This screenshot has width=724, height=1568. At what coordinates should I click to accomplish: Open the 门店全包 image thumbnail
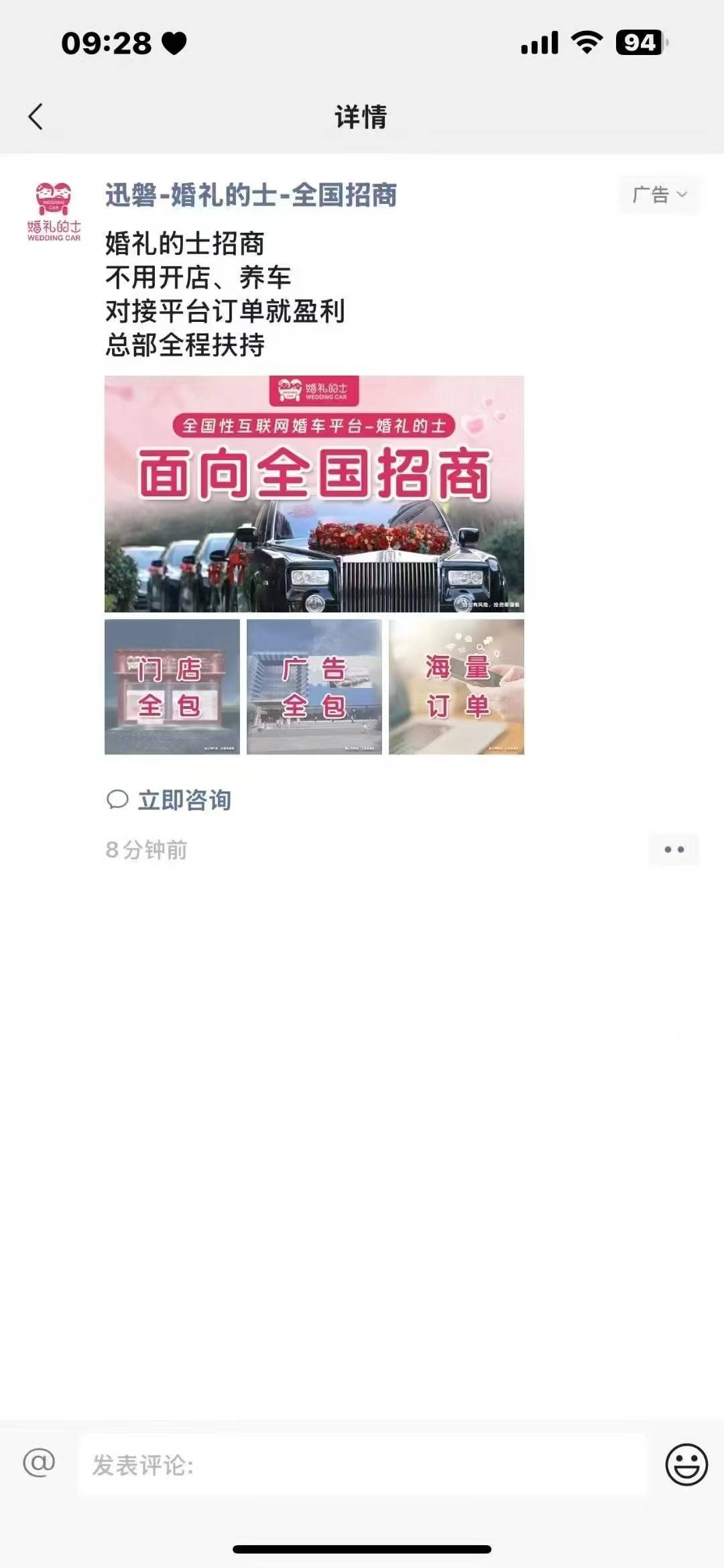[x=171, y=686]
